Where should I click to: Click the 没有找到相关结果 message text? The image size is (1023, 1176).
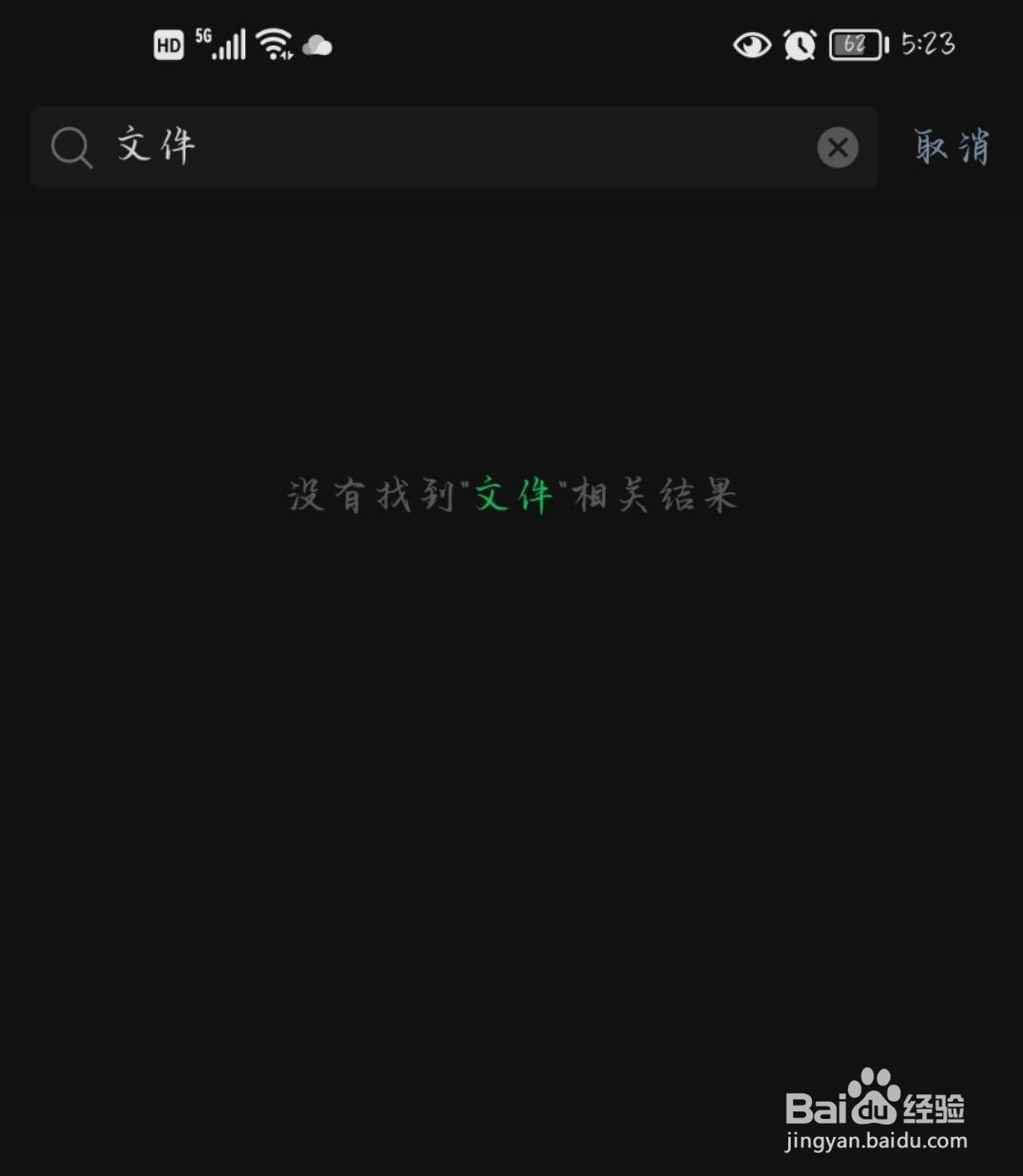pyautogui.click(x=511, y=496)
